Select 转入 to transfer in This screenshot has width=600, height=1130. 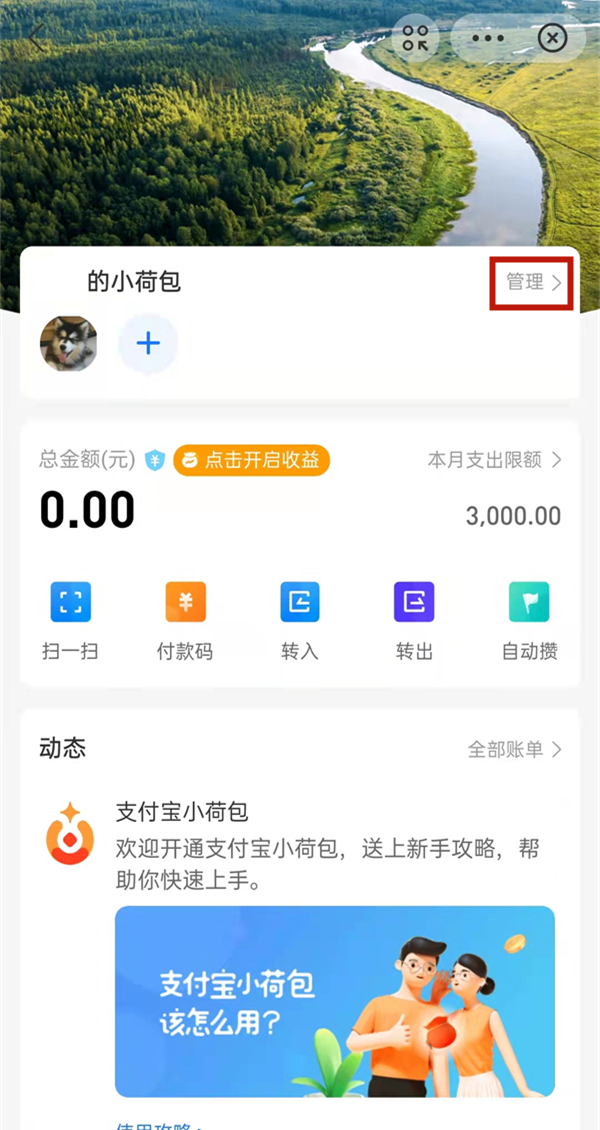point(300,620)
